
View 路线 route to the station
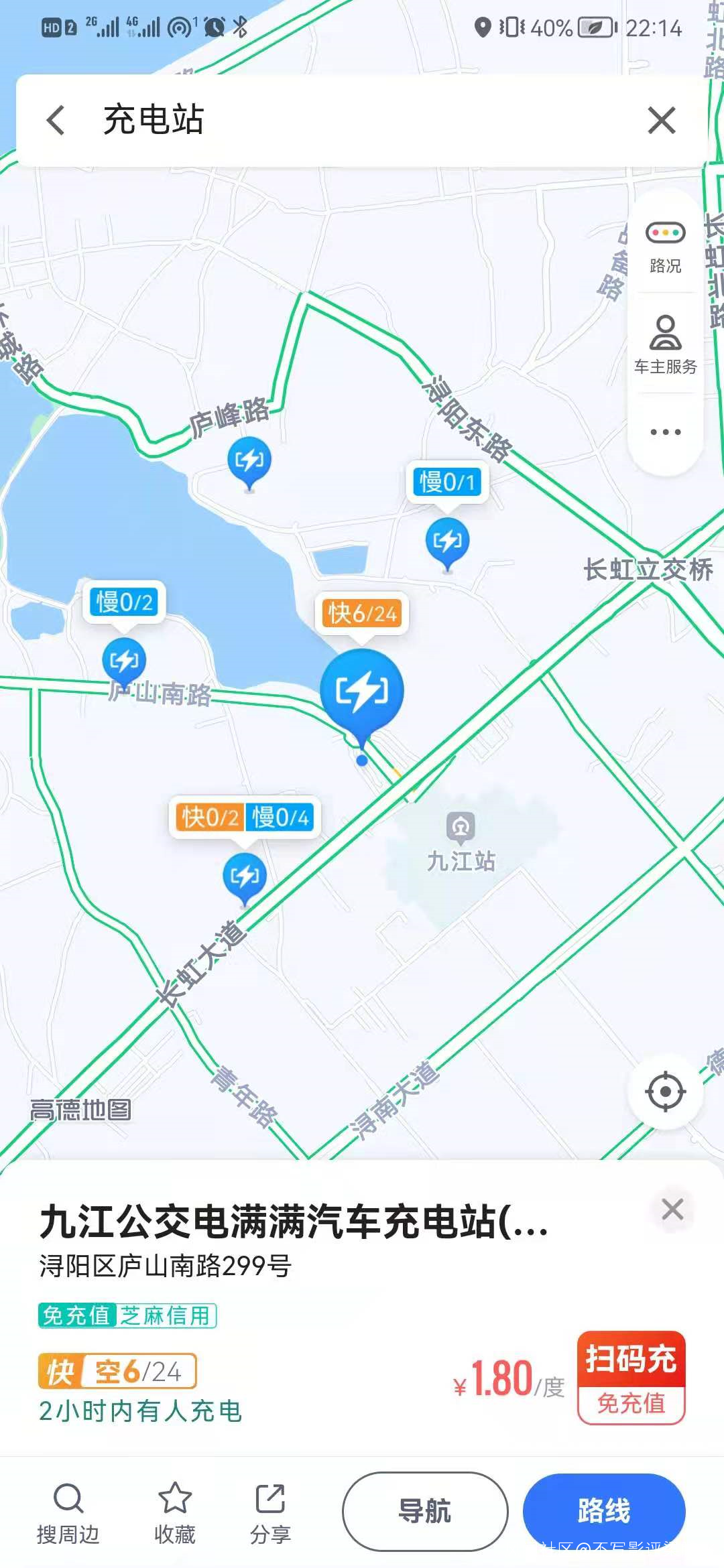603,1511
